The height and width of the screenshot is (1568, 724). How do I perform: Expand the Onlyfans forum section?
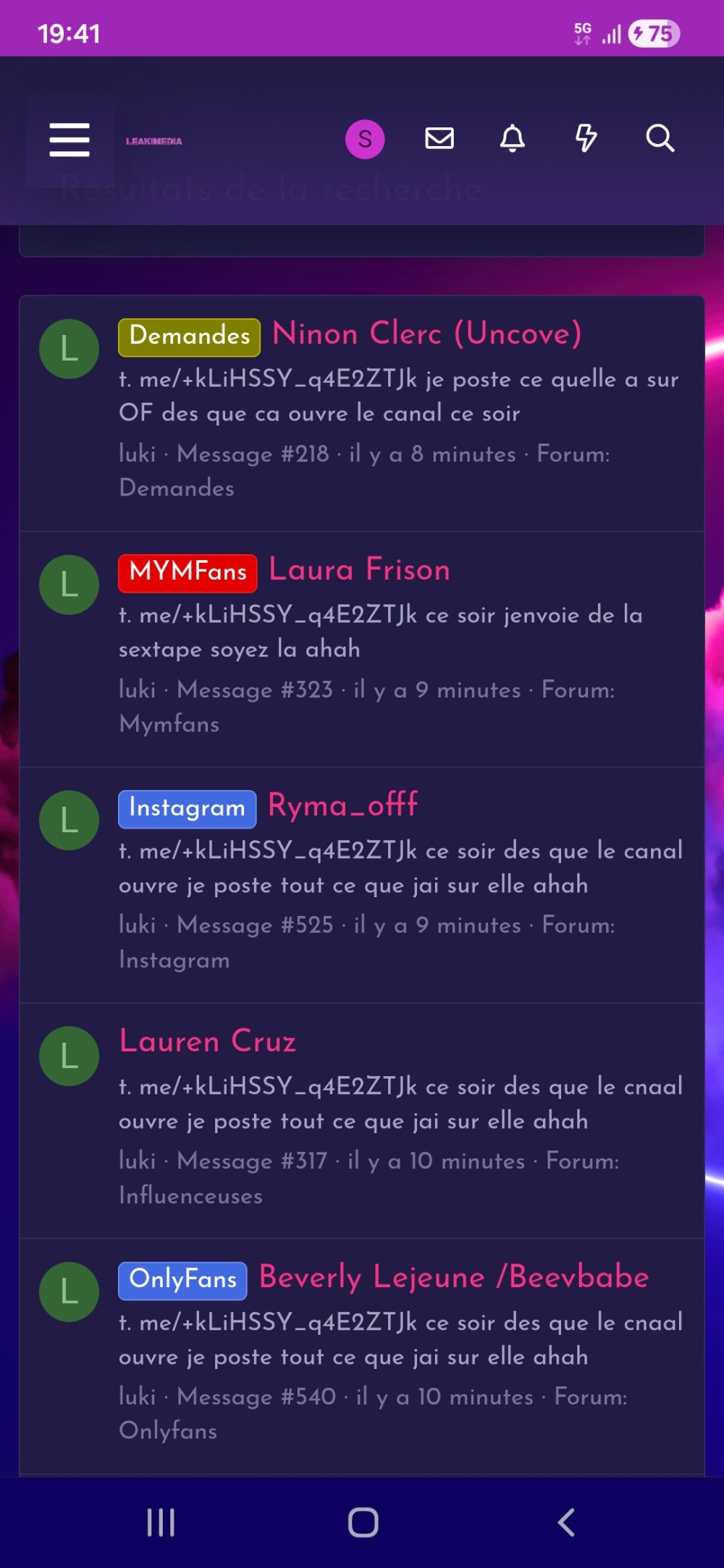167,1431
